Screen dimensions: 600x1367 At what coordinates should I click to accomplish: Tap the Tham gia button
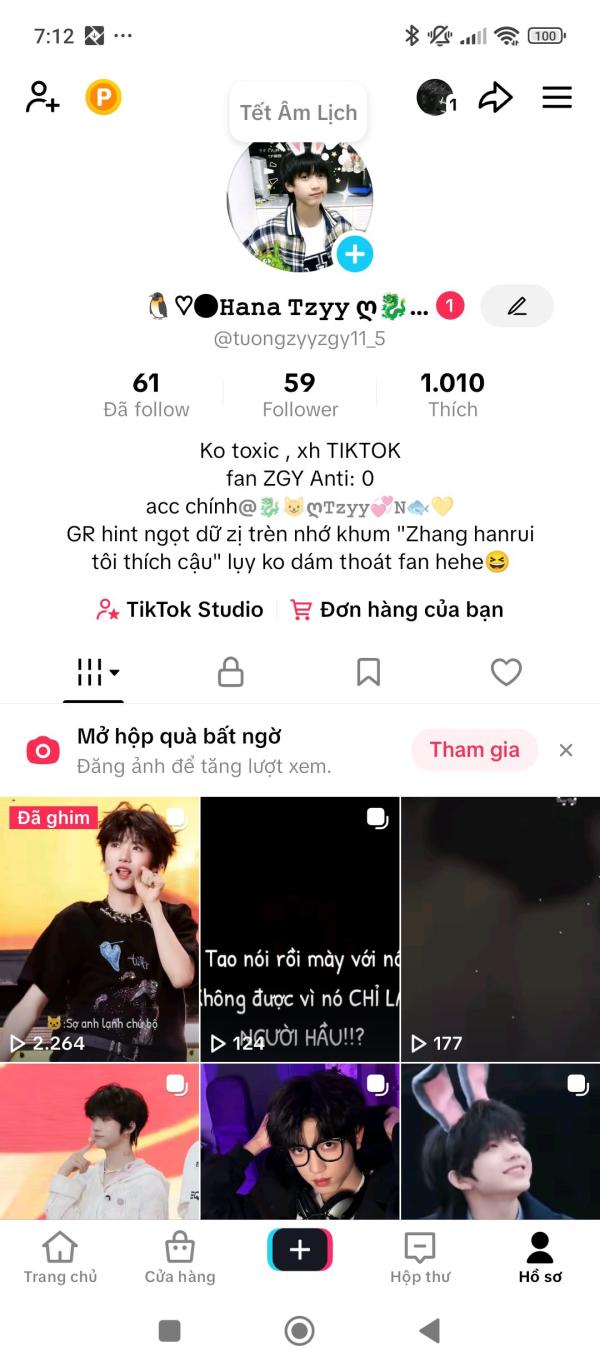tap(474, 750)
